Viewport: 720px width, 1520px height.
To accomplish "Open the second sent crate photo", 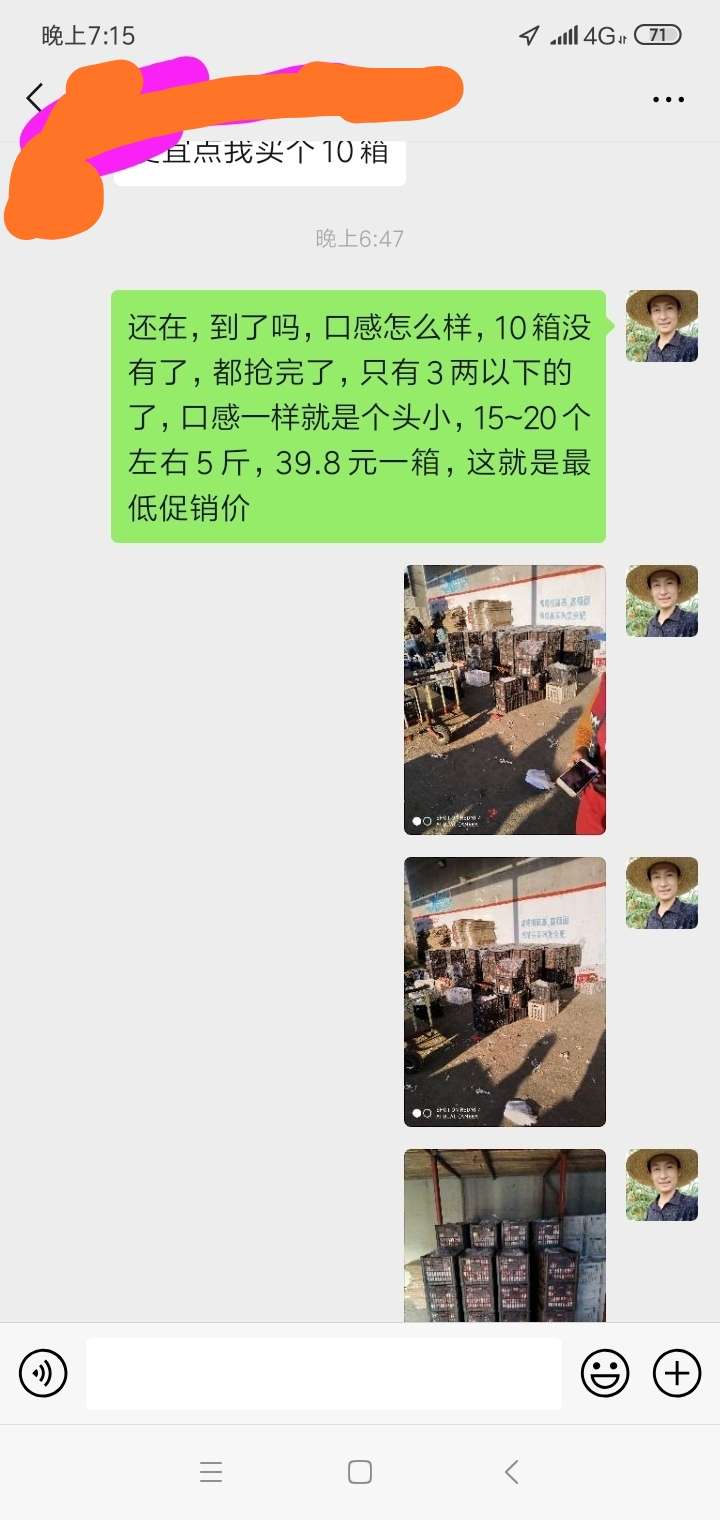I will coord(505,992).
